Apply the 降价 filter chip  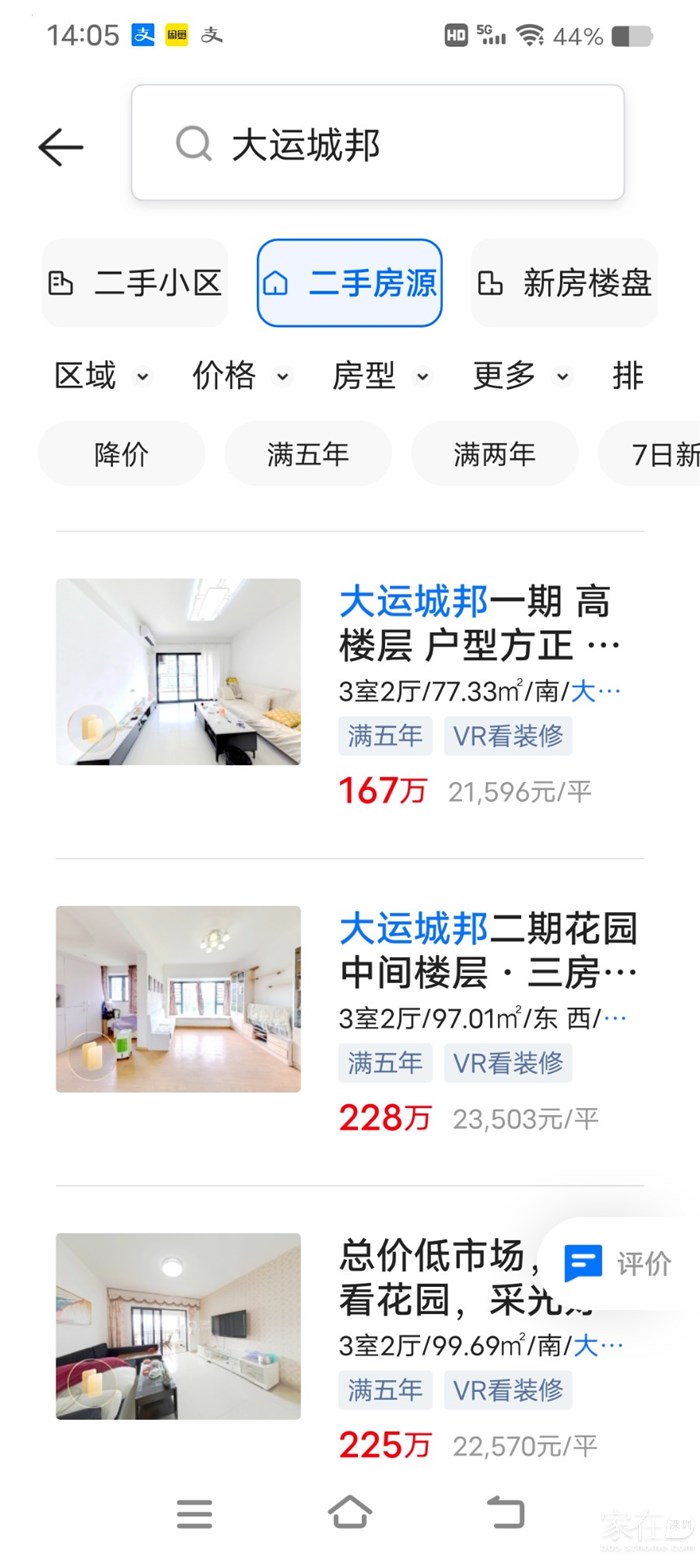click(121, 454)
